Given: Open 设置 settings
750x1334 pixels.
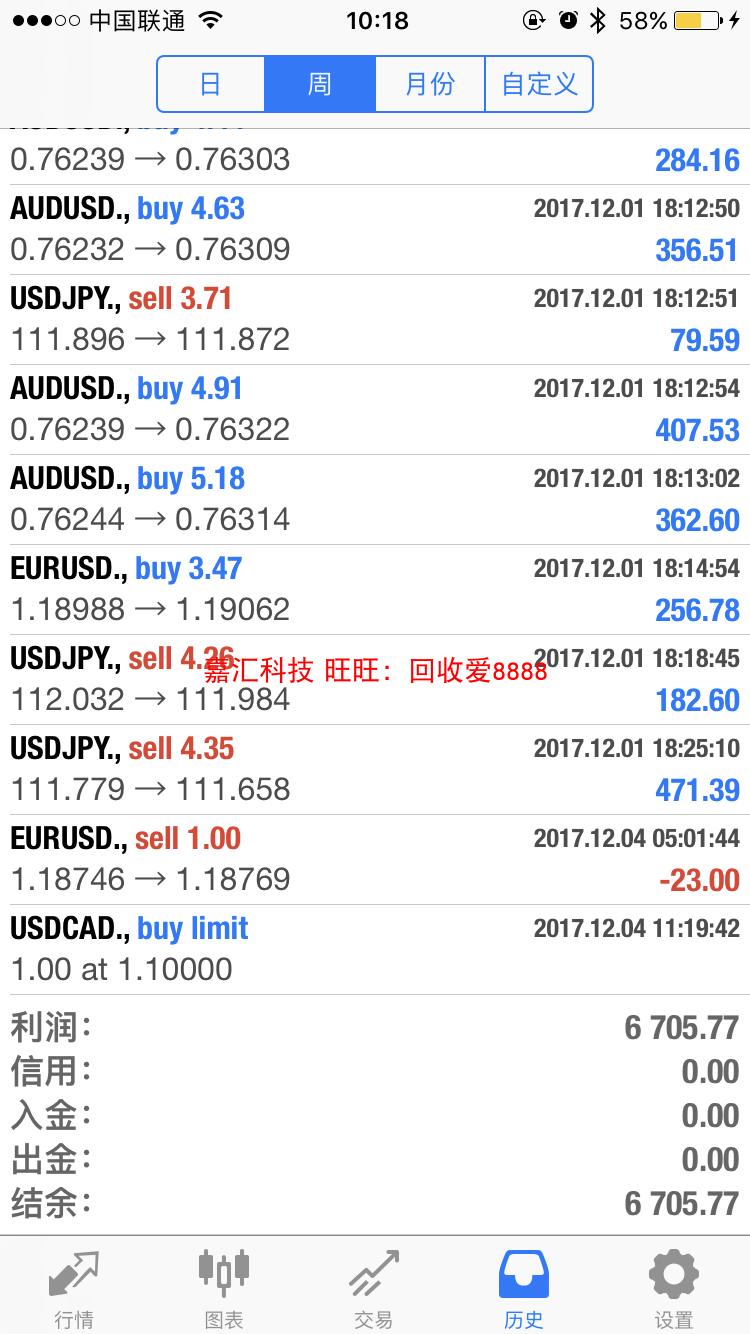Looking at the screenshot, I should (x=674, y=1286).
